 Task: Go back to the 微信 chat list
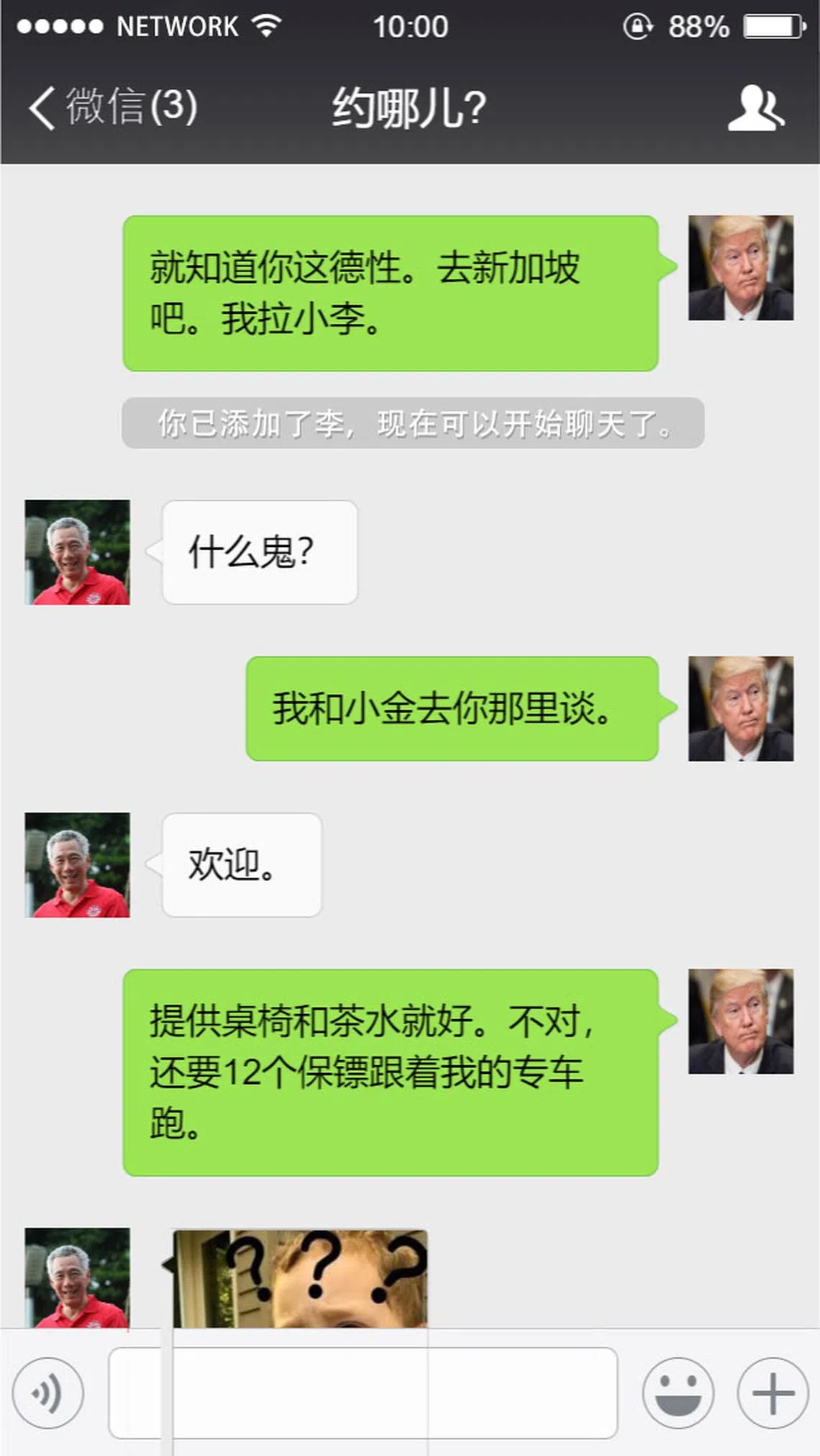[111, 107]
